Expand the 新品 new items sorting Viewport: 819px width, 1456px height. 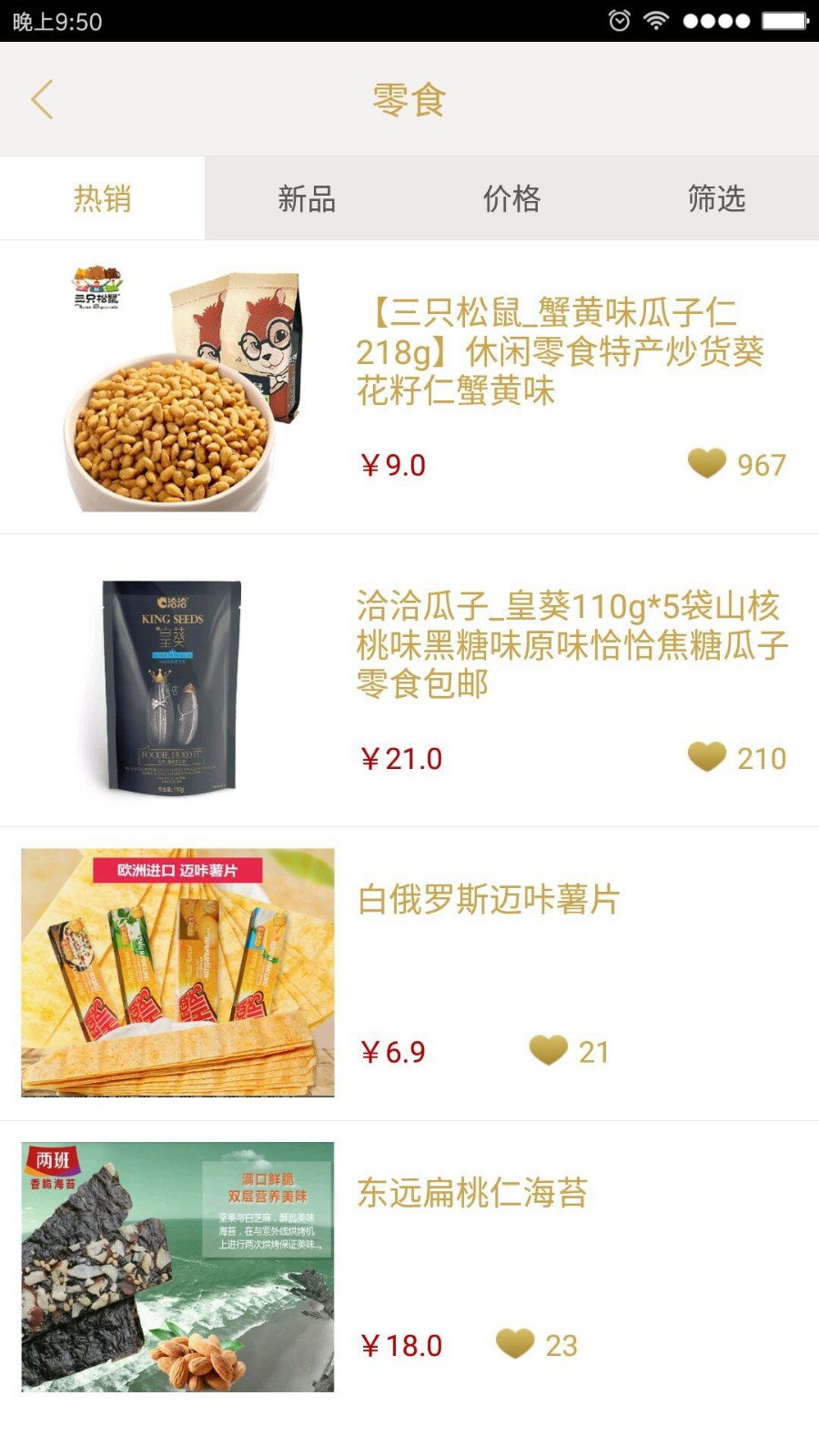(307, 197)
